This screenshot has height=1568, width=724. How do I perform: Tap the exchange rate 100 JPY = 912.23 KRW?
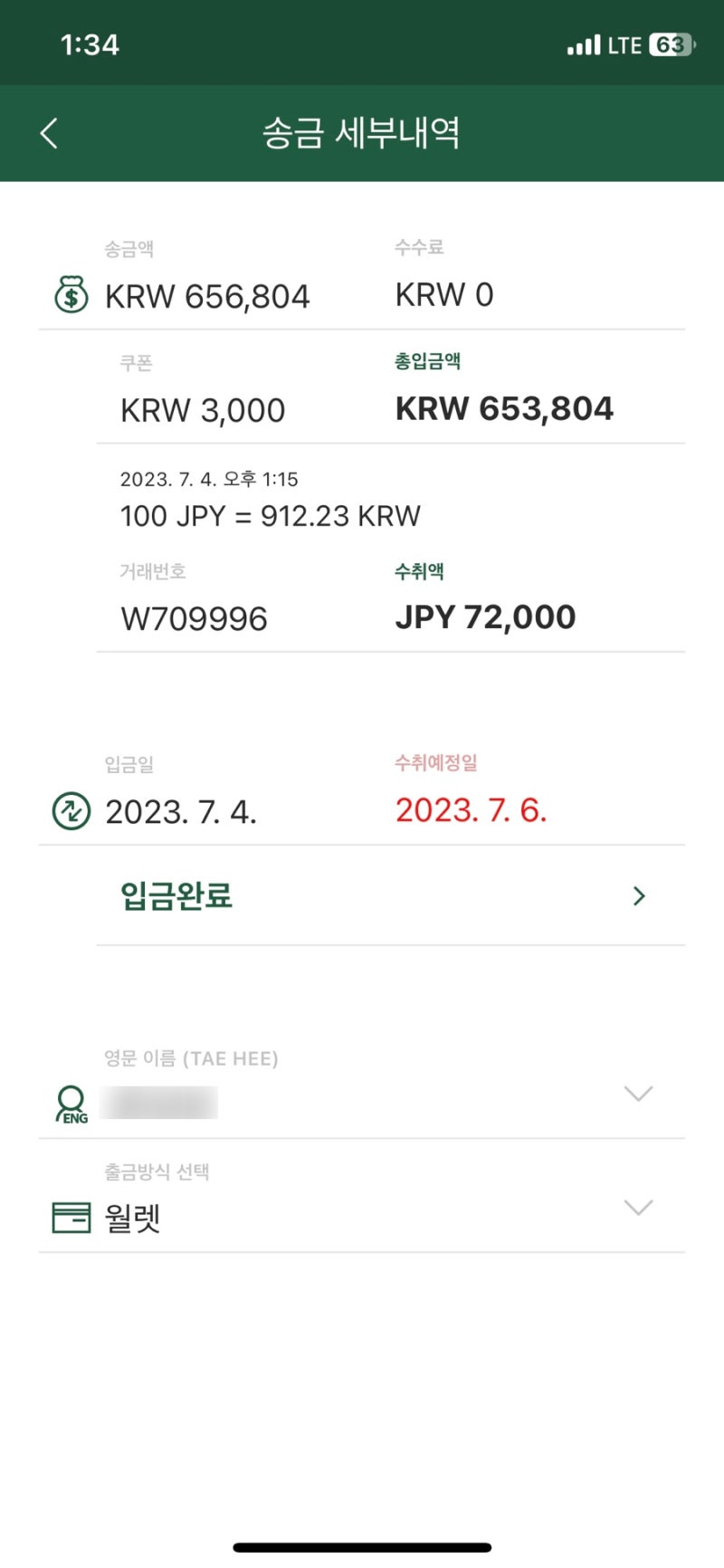tap(270, 515)
